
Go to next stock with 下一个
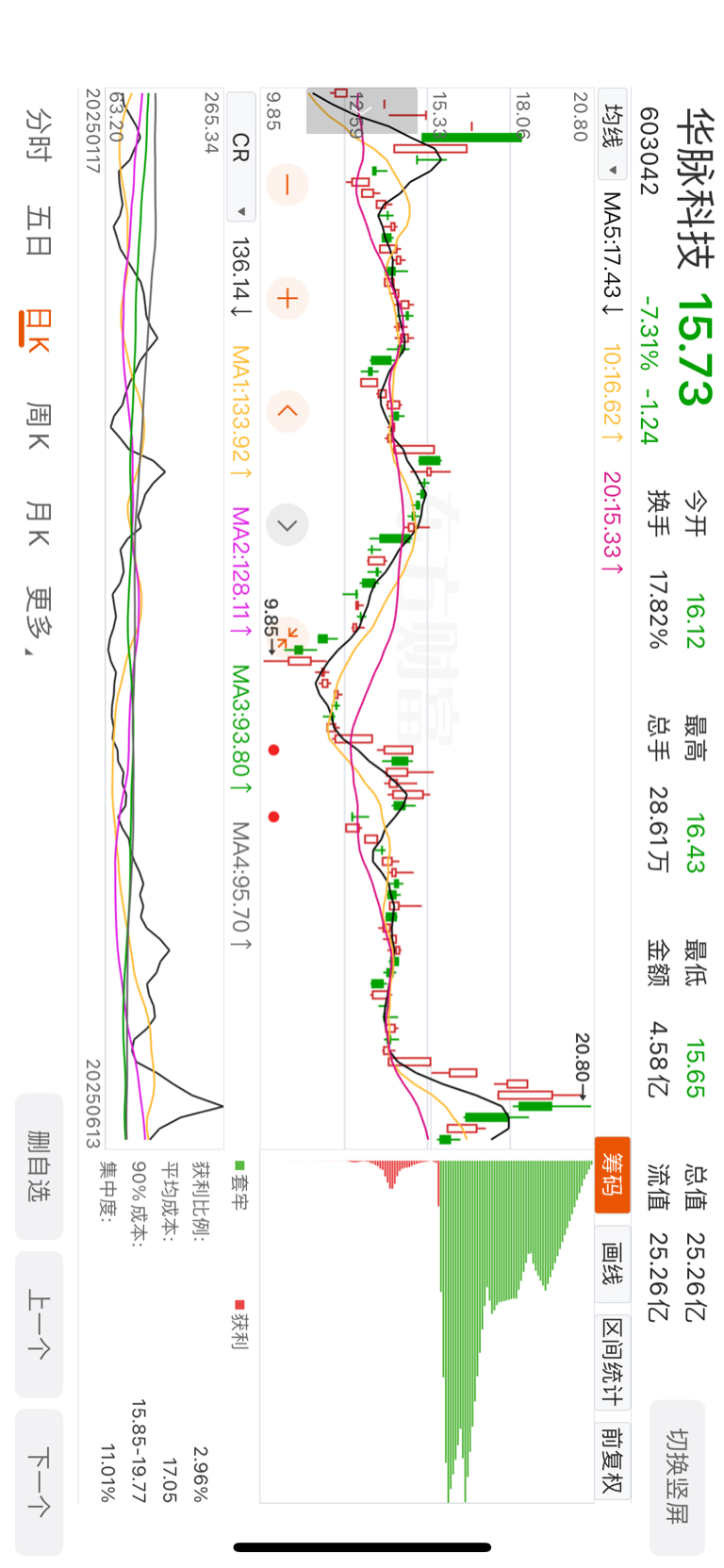(39, 1481)
